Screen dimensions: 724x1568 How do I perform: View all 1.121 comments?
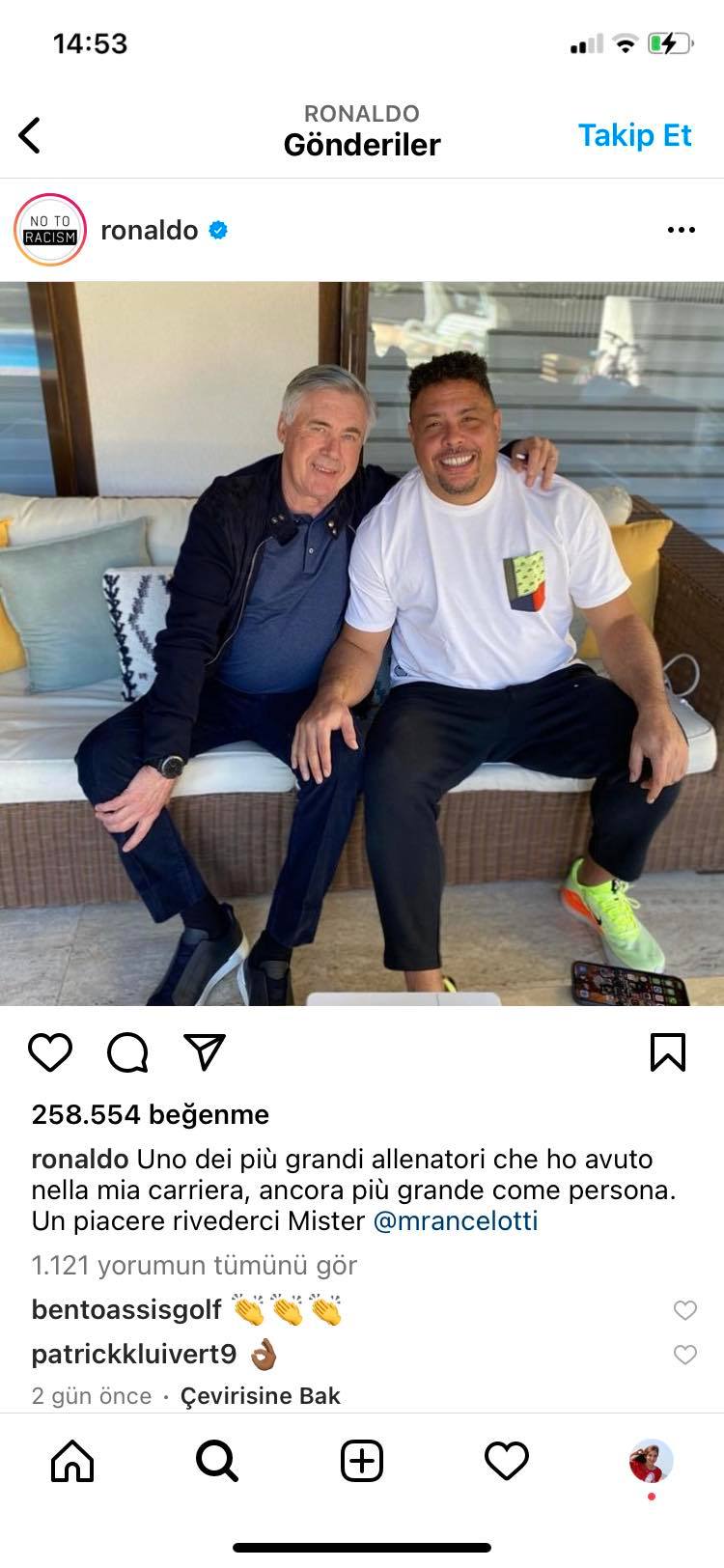[194, 1265]
